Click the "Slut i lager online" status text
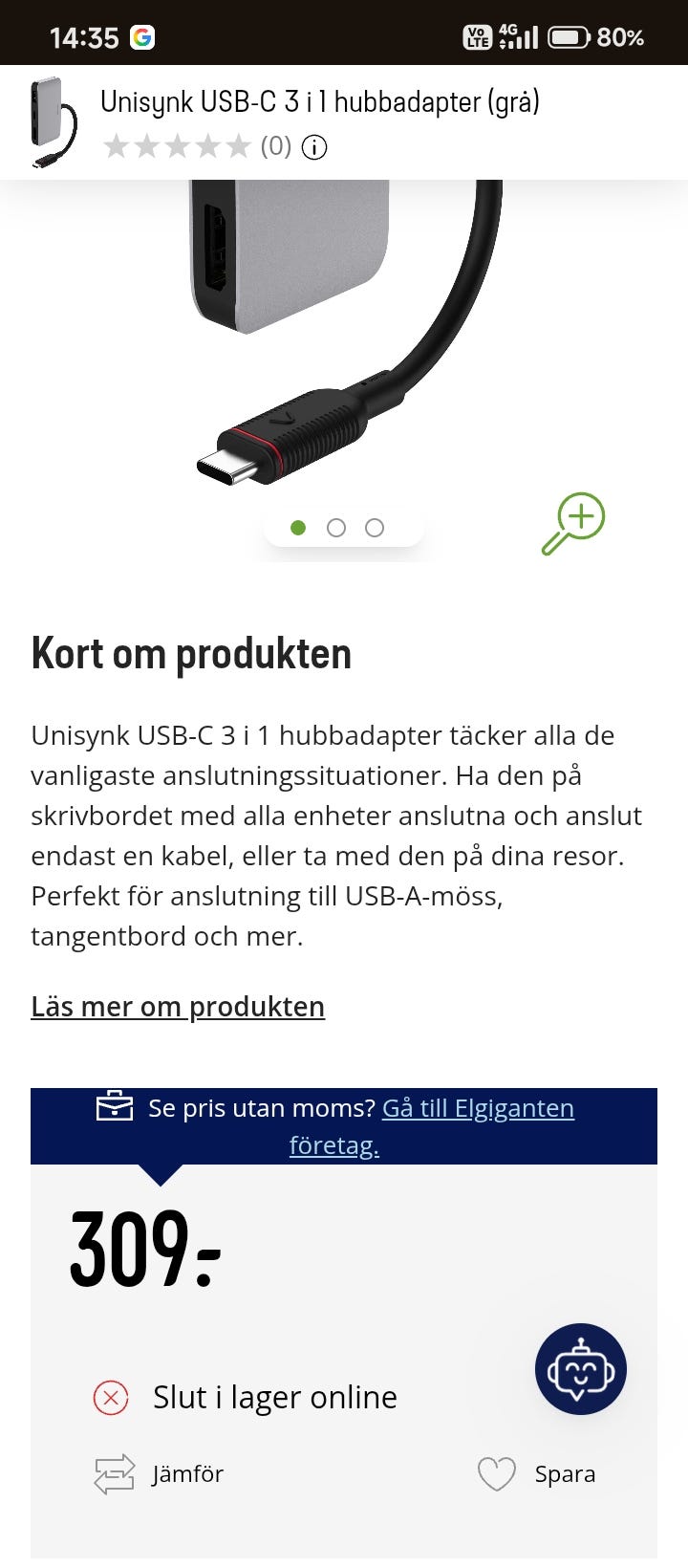Viewport: 688px width, 1568px height. 275,1396
